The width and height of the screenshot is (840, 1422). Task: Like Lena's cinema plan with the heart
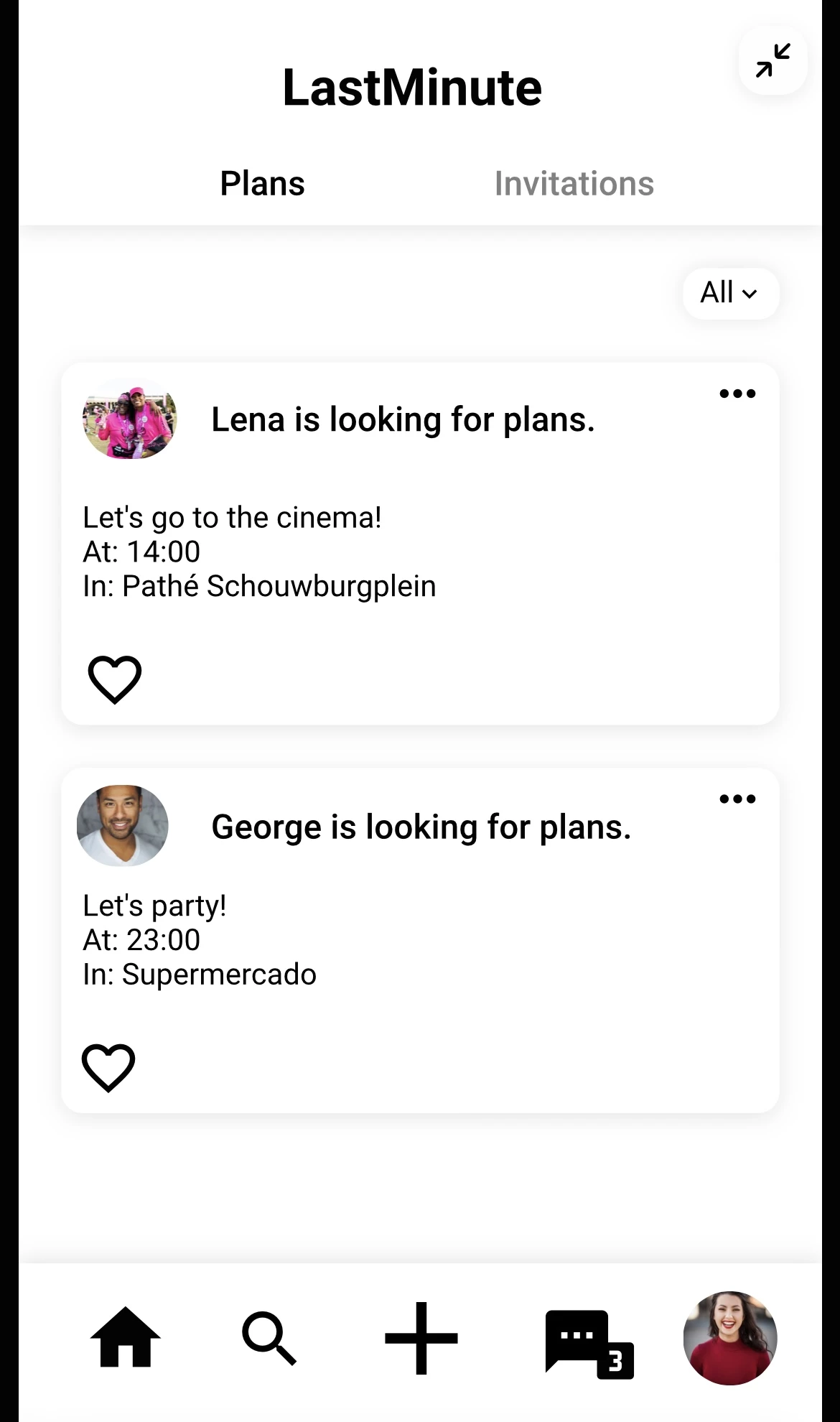114,677
